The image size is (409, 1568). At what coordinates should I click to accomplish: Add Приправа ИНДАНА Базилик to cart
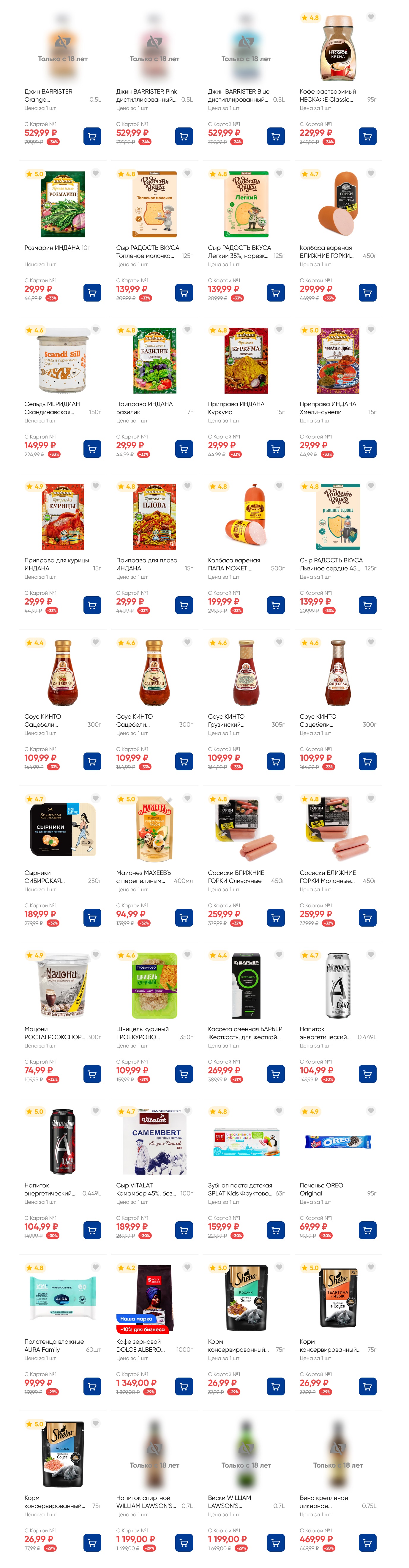click(x=184, y=449)
